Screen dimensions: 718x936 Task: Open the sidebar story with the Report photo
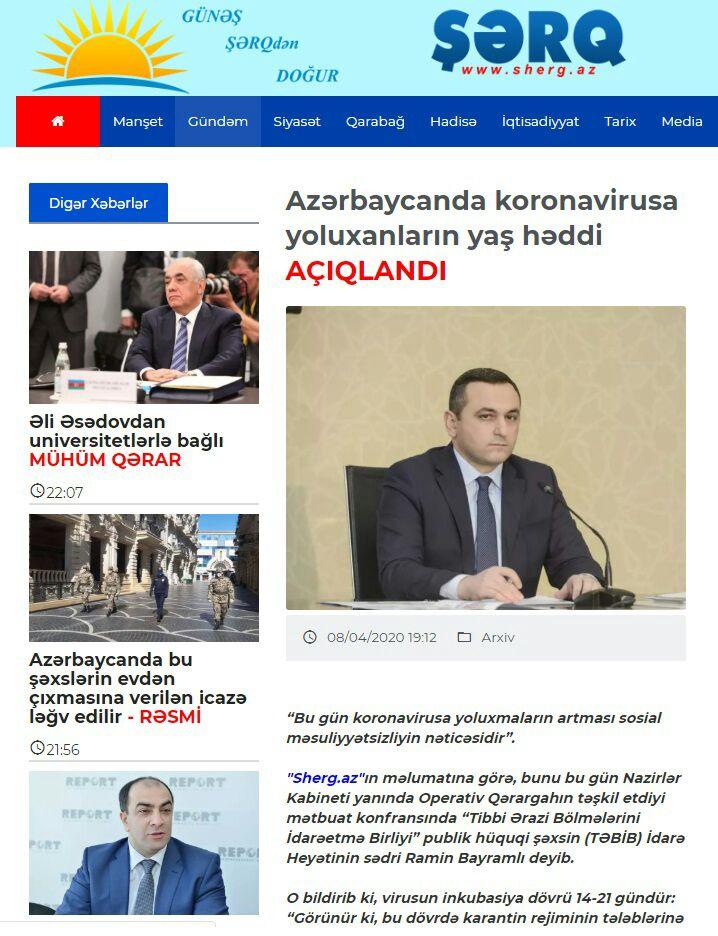tap(143, 842)
